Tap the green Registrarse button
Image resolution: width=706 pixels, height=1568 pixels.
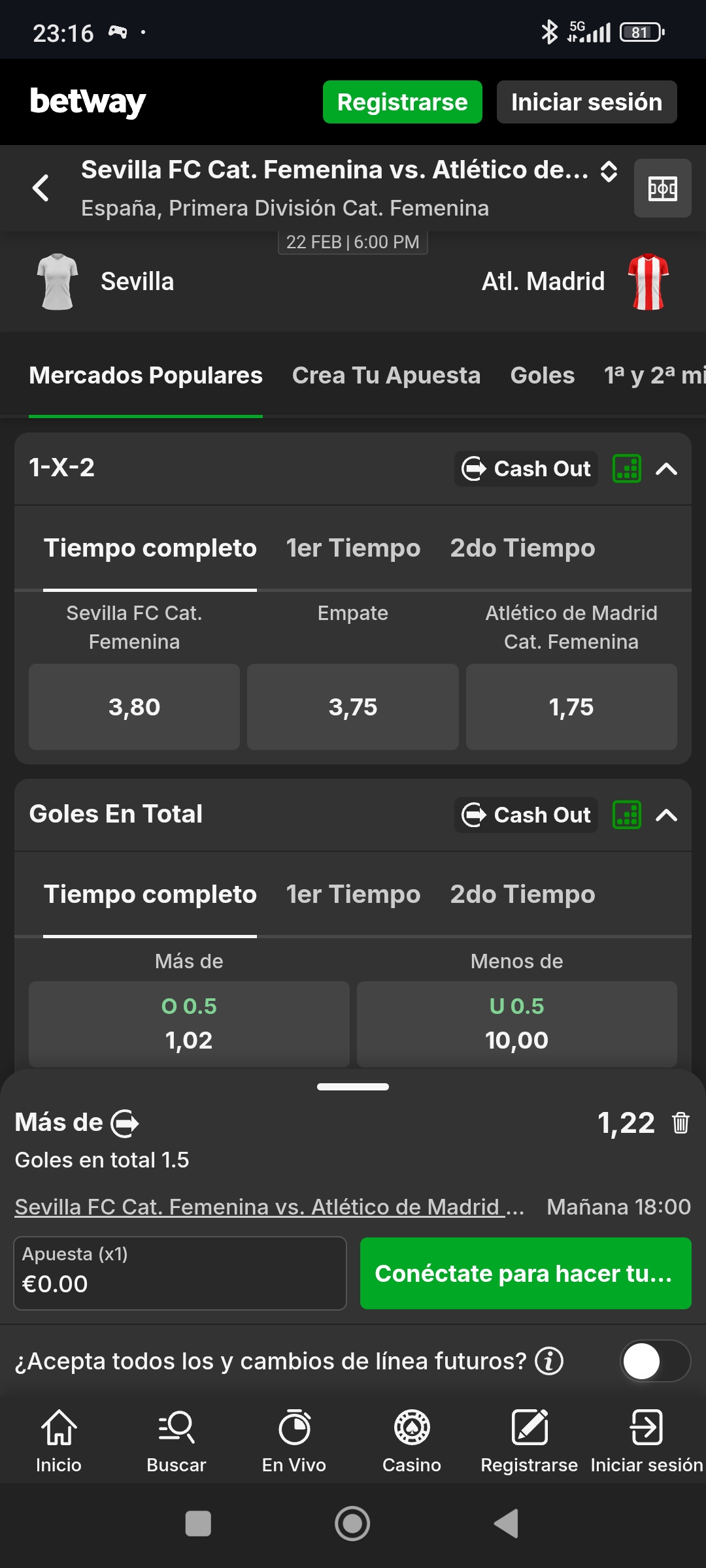402,102
